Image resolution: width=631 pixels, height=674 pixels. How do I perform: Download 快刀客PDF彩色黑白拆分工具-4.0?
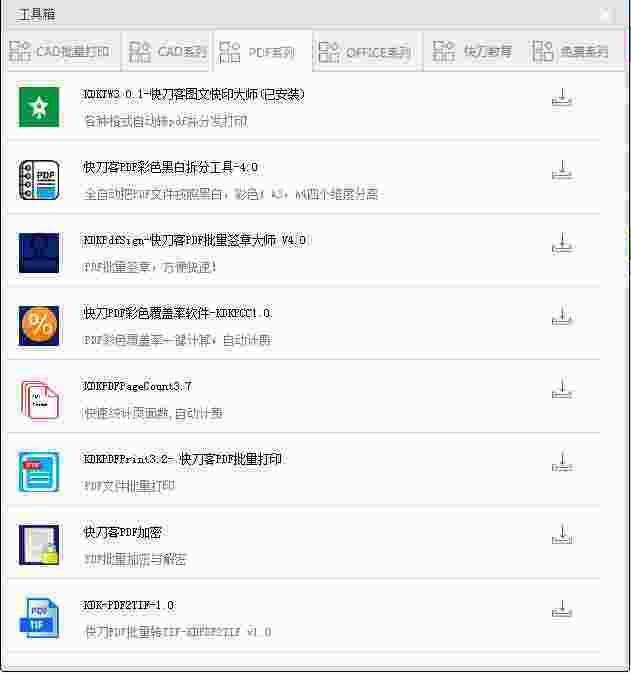point(562,171)
